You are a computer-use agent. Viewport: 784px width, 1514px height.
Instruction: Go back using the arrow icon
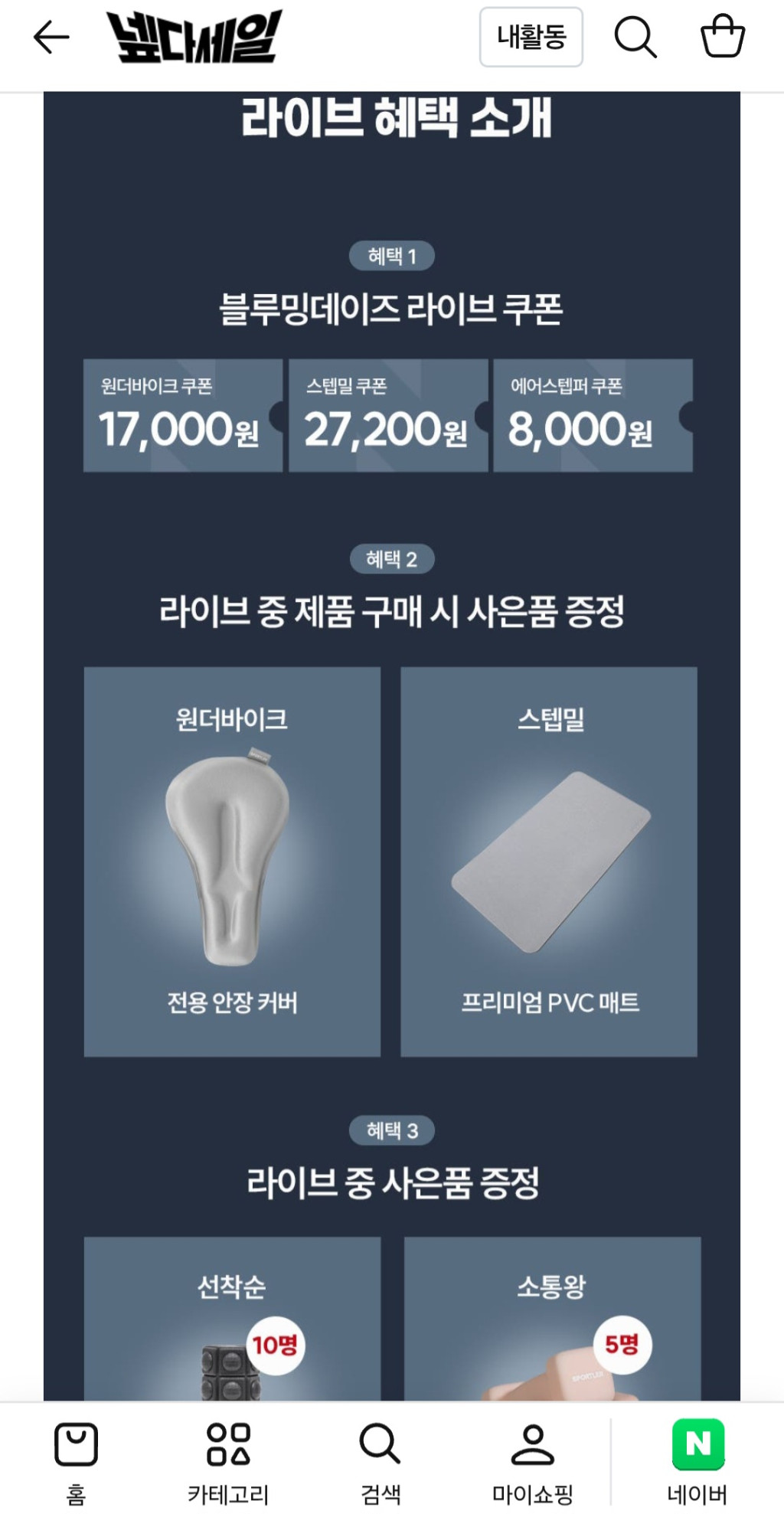(51, 37)
